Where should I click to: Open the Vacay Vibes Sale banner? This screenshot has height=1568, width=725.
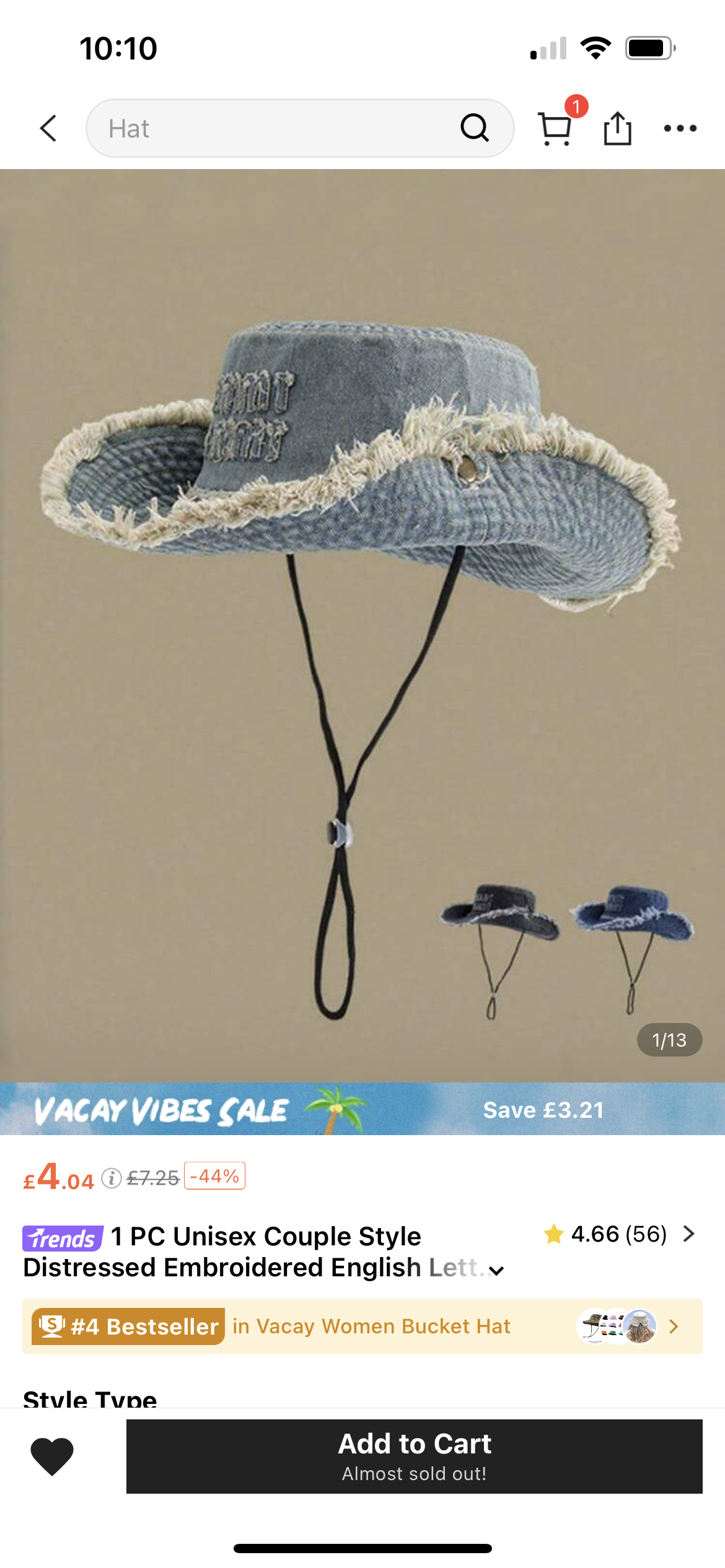[x=362, y=1109]
